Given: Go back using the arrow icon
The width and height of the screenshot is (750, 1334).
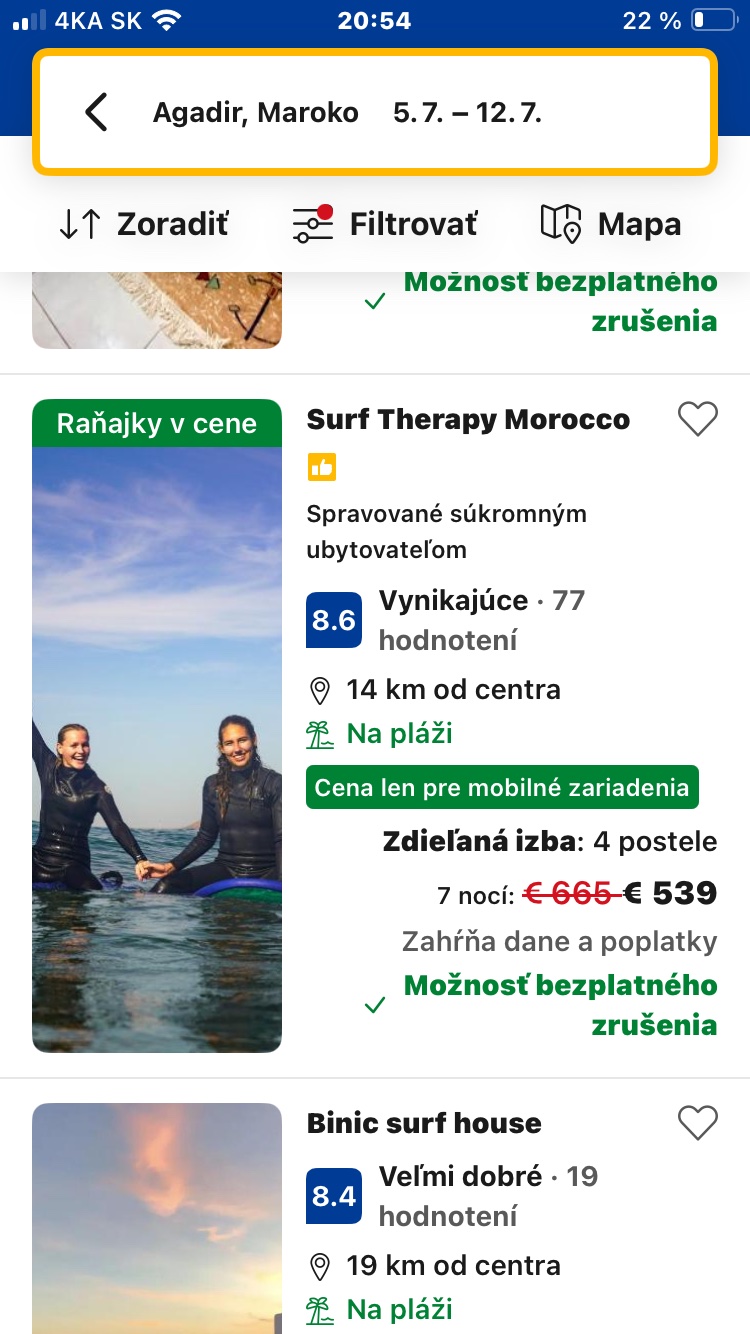Looking at the screenshot, I should click(96, 112).
